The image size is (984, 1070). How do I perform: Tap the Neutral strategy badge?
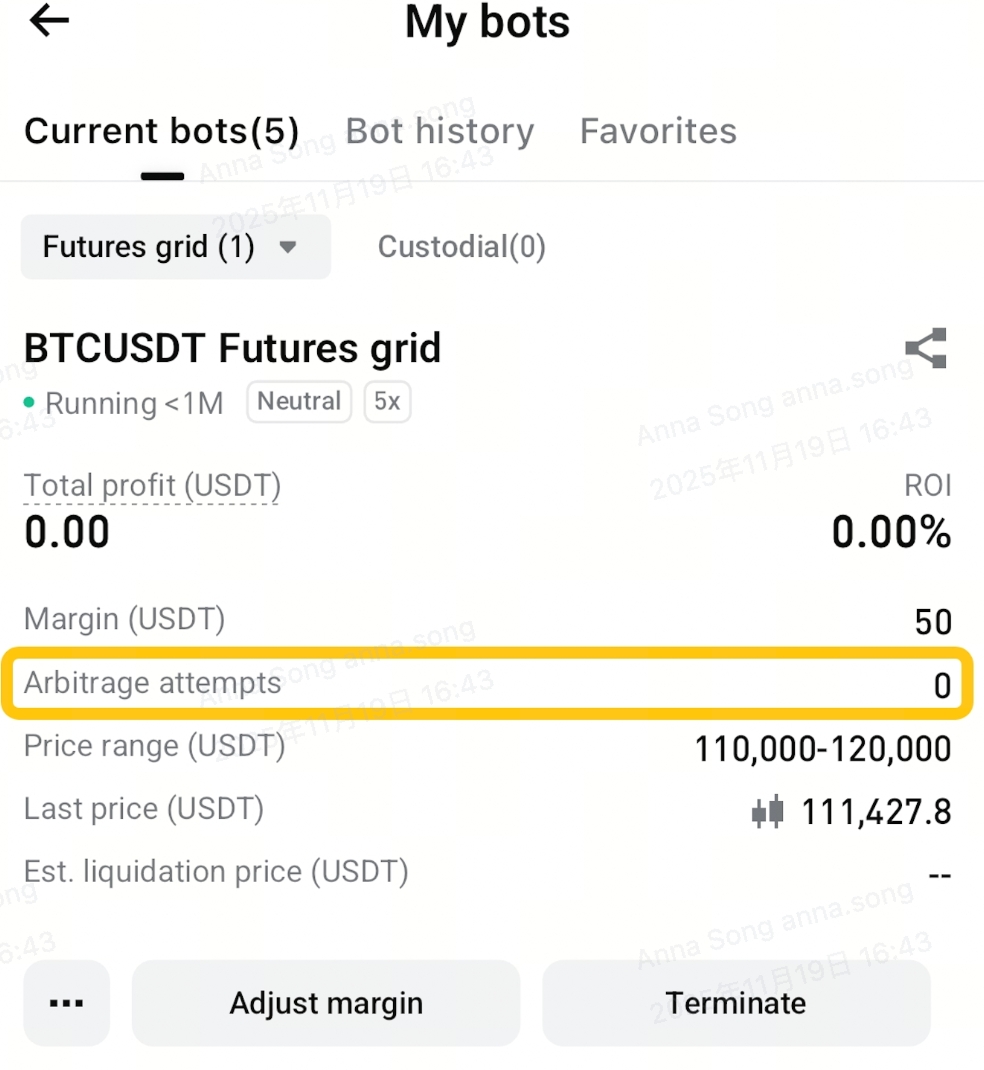pos(299,402)
